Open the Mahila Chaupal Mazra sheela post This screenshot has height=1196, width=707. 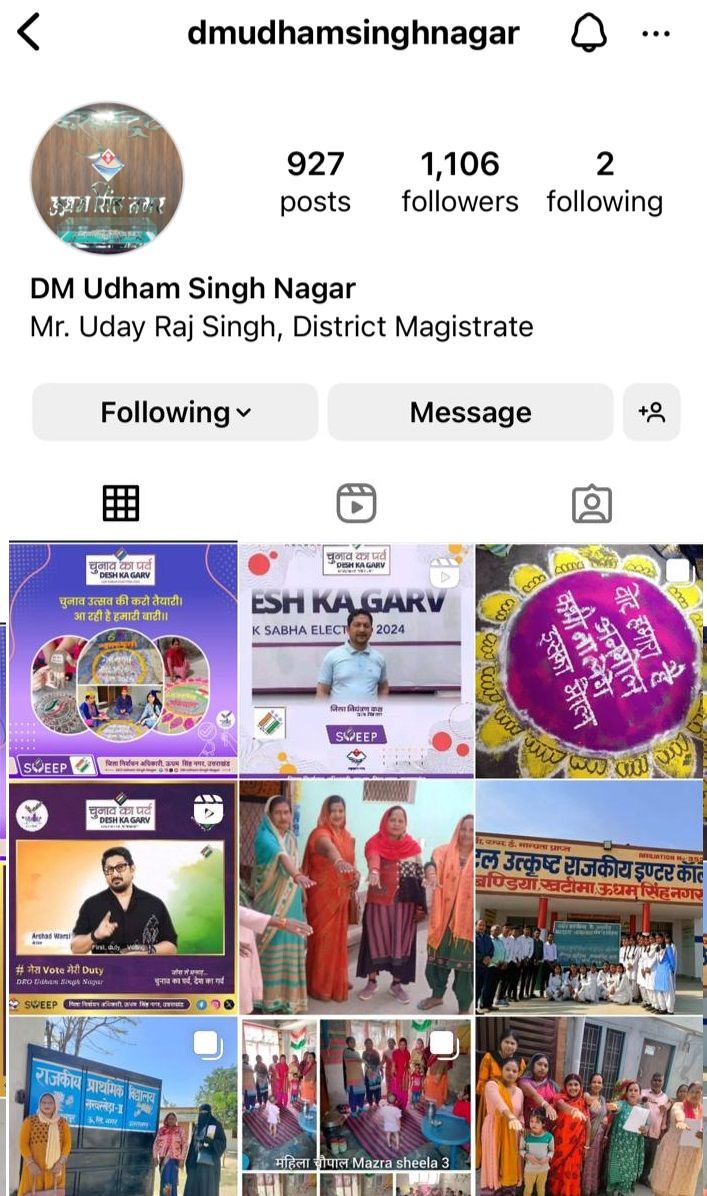(x=356, y=1106)
